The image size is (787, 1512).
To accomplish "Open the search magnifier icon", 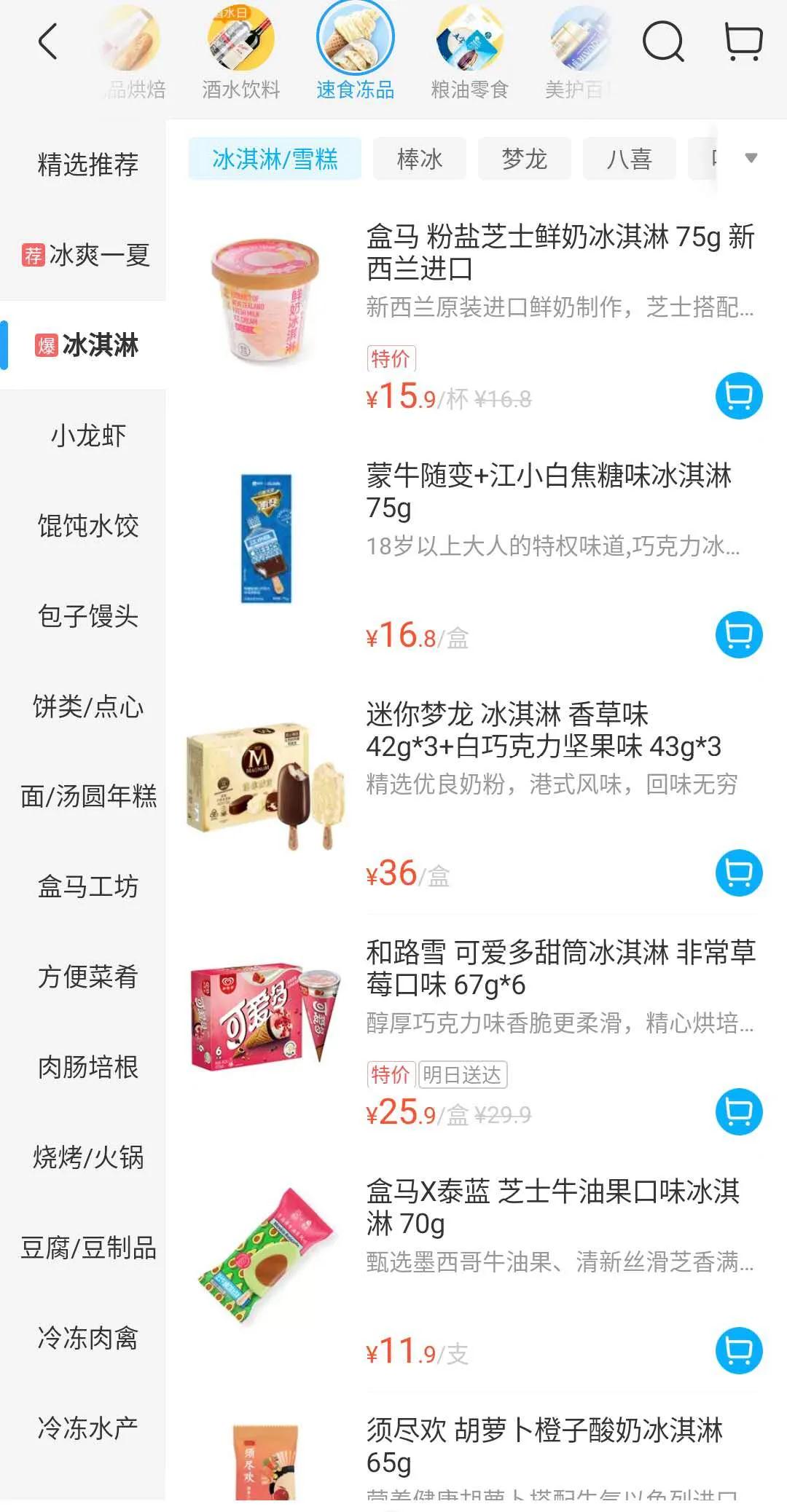I will tap(662, 42).
